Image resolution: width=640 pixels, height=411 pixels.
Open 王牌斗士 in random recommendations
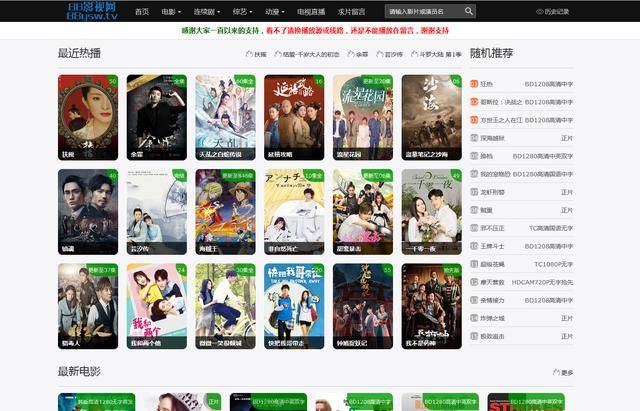[493, 245]
